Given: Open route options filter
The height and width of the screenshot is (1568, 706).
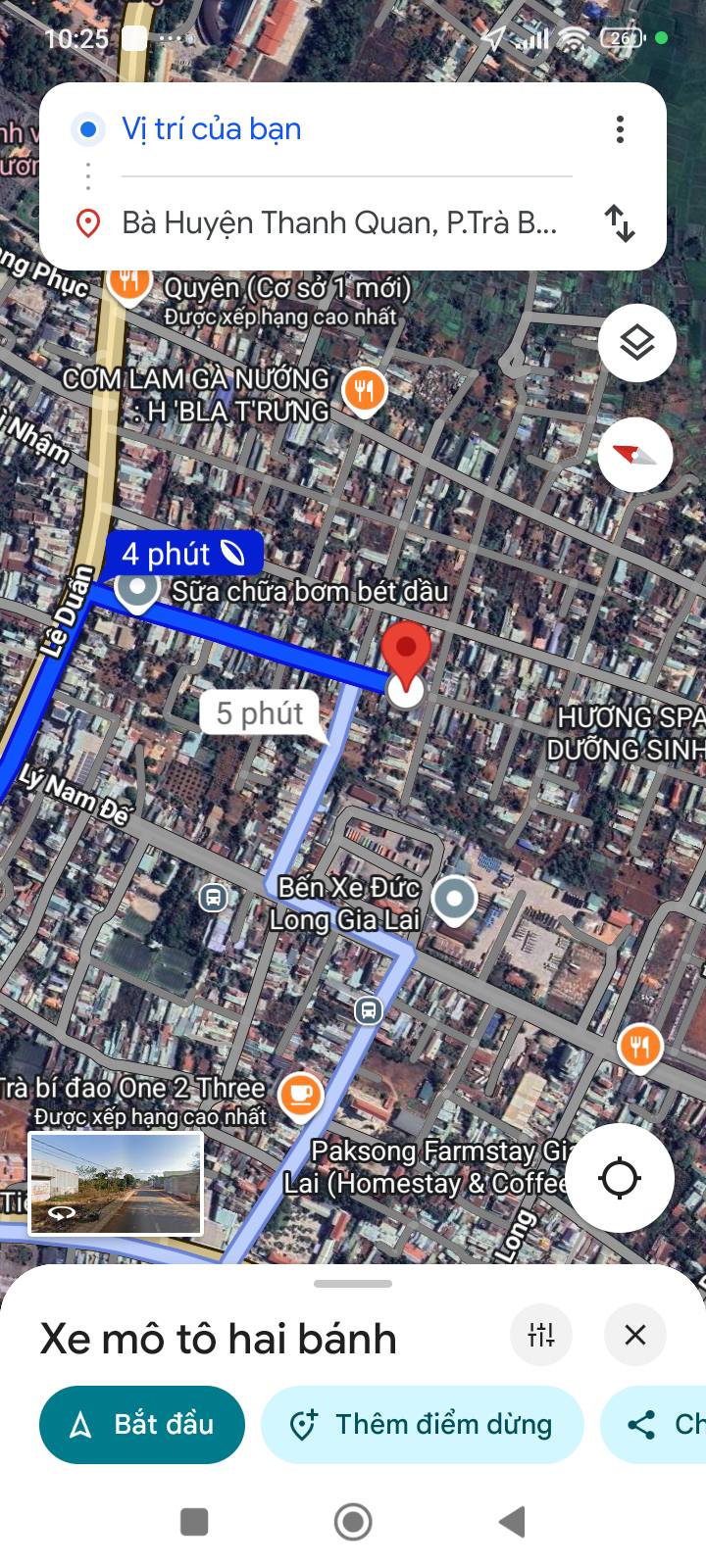Looking at the screenshot, I should (541, 1335).
